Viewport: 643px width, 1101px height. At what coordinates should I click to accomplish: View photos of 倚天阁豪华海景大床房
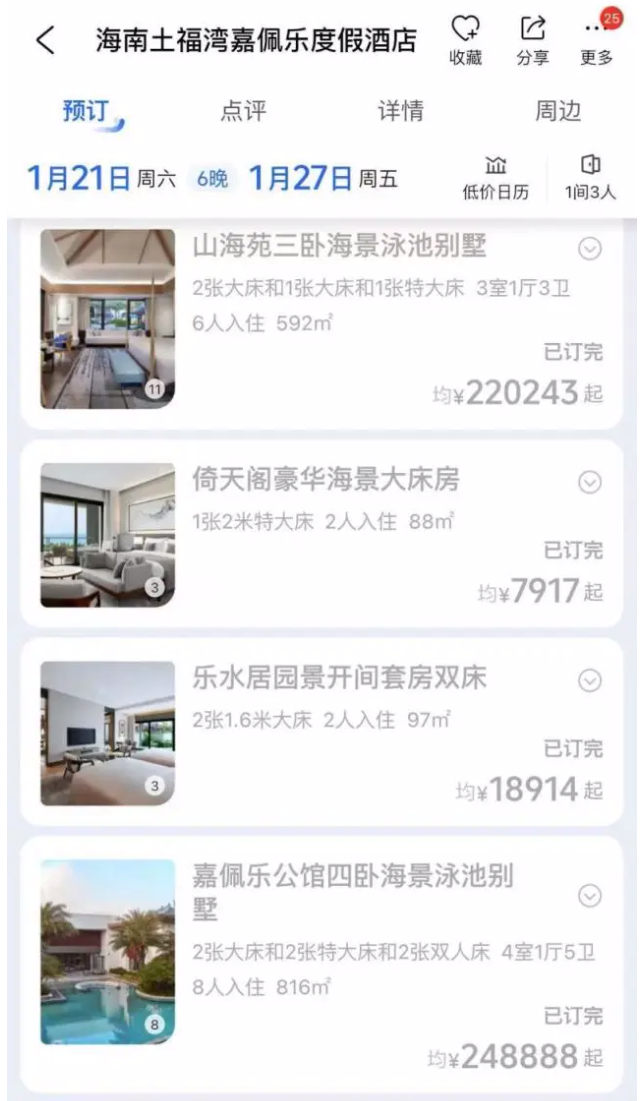tap(107, 535)
